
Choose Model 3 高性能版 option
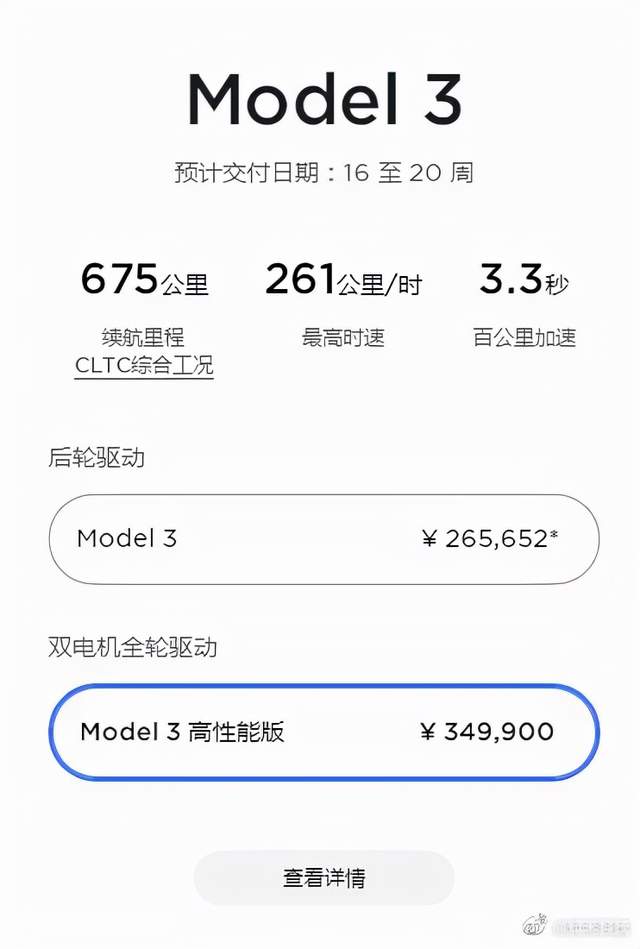click(x=323, y=732)
